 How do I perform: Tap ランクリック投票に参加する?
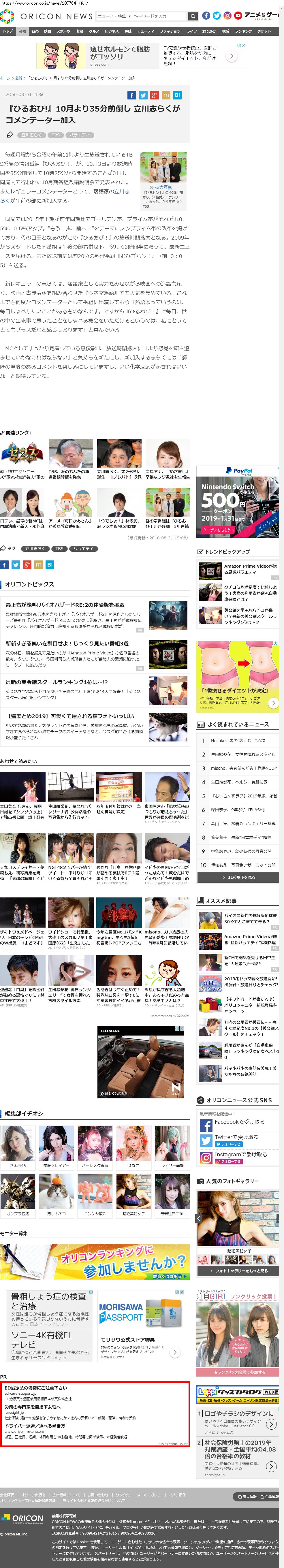(238, 1372)
